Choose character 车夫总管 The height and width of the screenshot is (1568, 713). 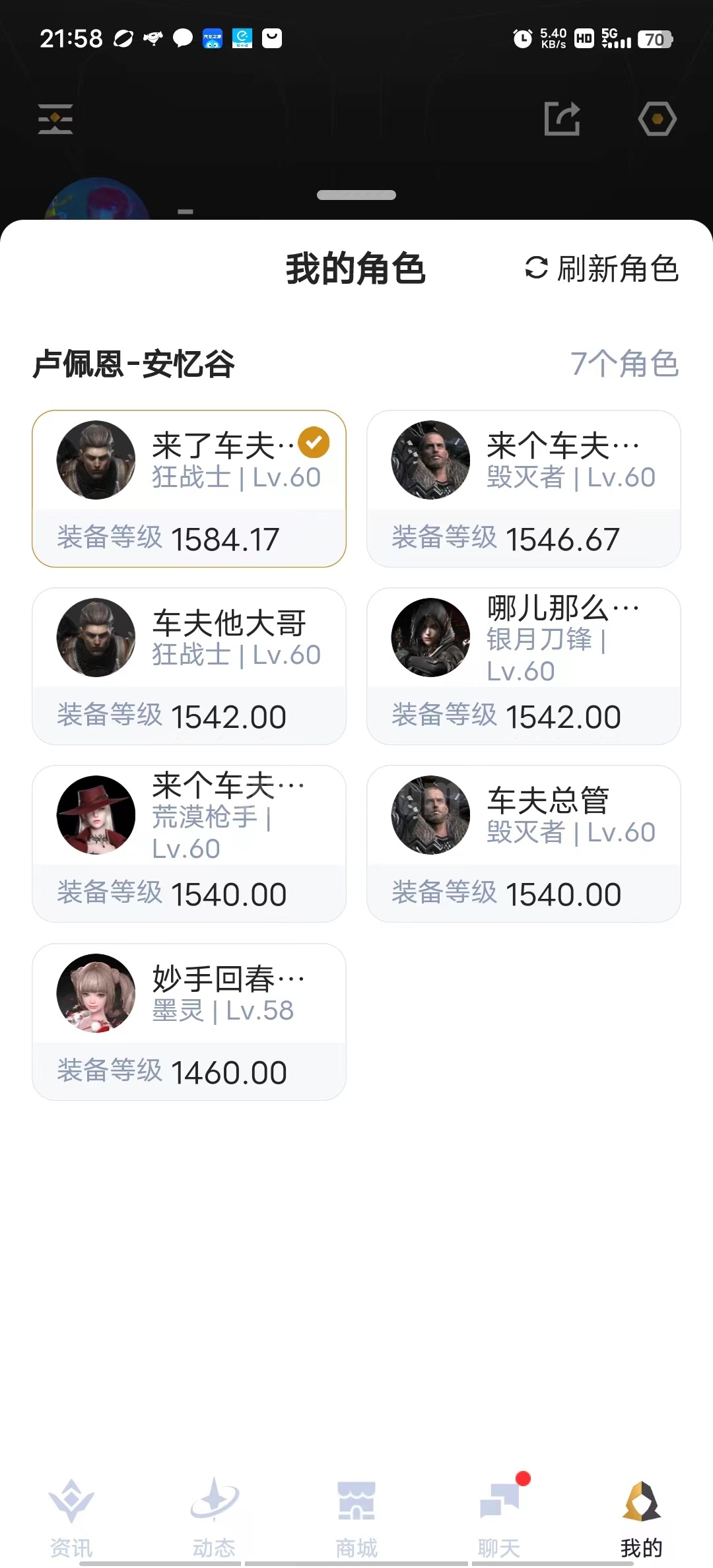pos(524,843)
